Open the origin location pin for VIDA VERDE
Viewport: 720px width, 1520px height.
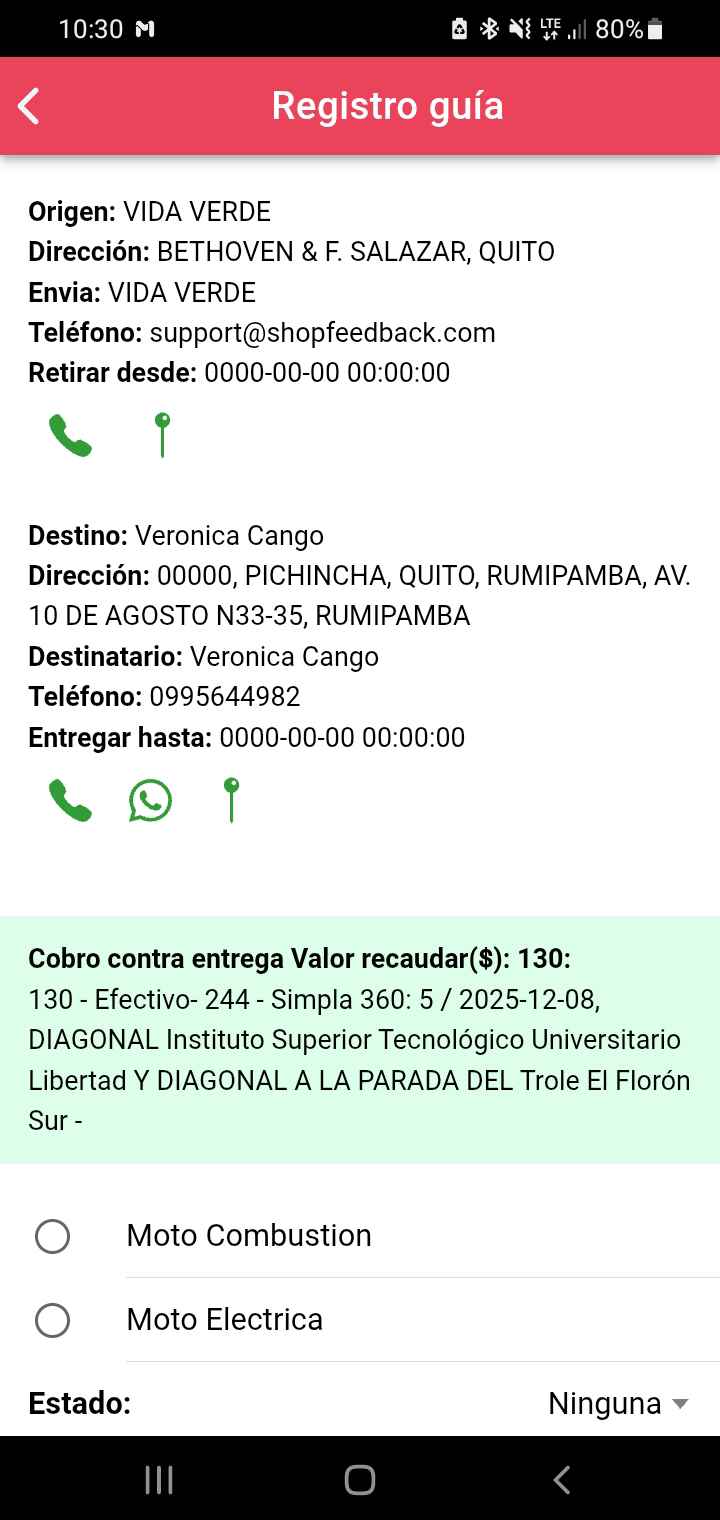click(162, 436)
